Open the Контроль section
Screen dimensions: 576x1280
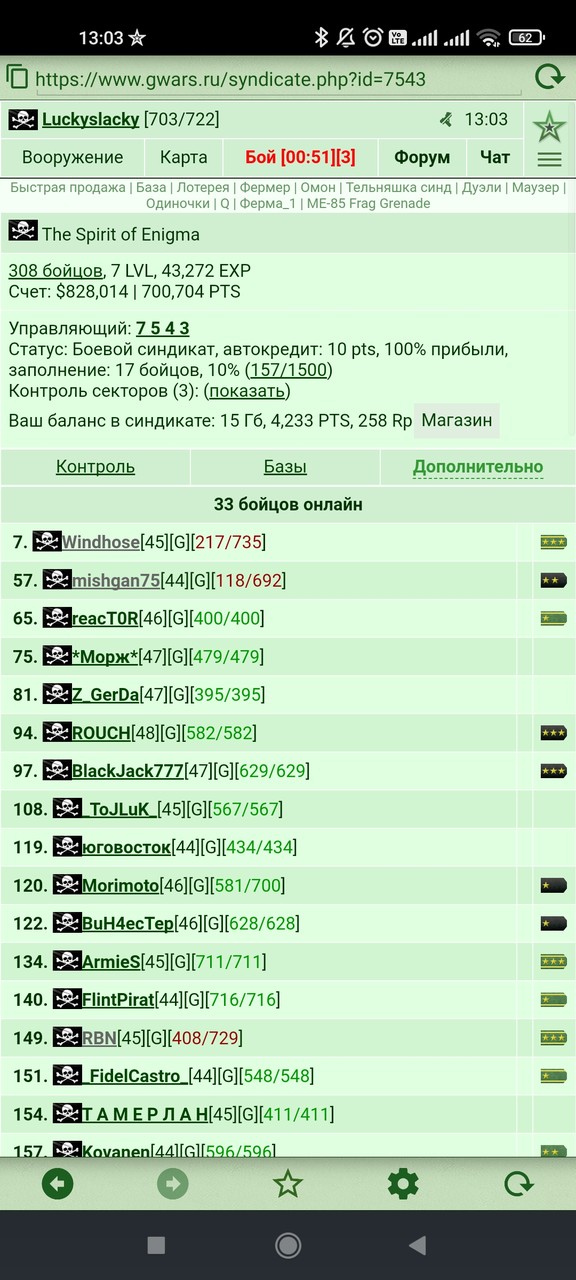point(95,467)
